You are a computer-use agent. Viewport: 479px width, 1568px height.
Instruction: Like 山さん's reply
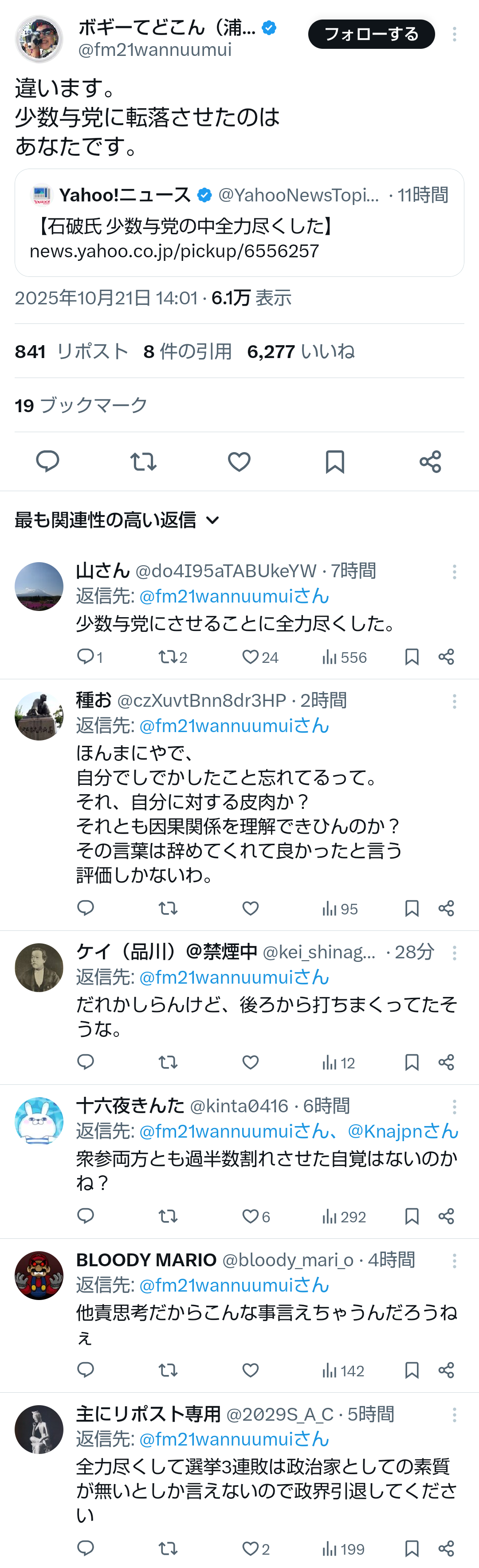pyautogui.click(x=251, y=657)
